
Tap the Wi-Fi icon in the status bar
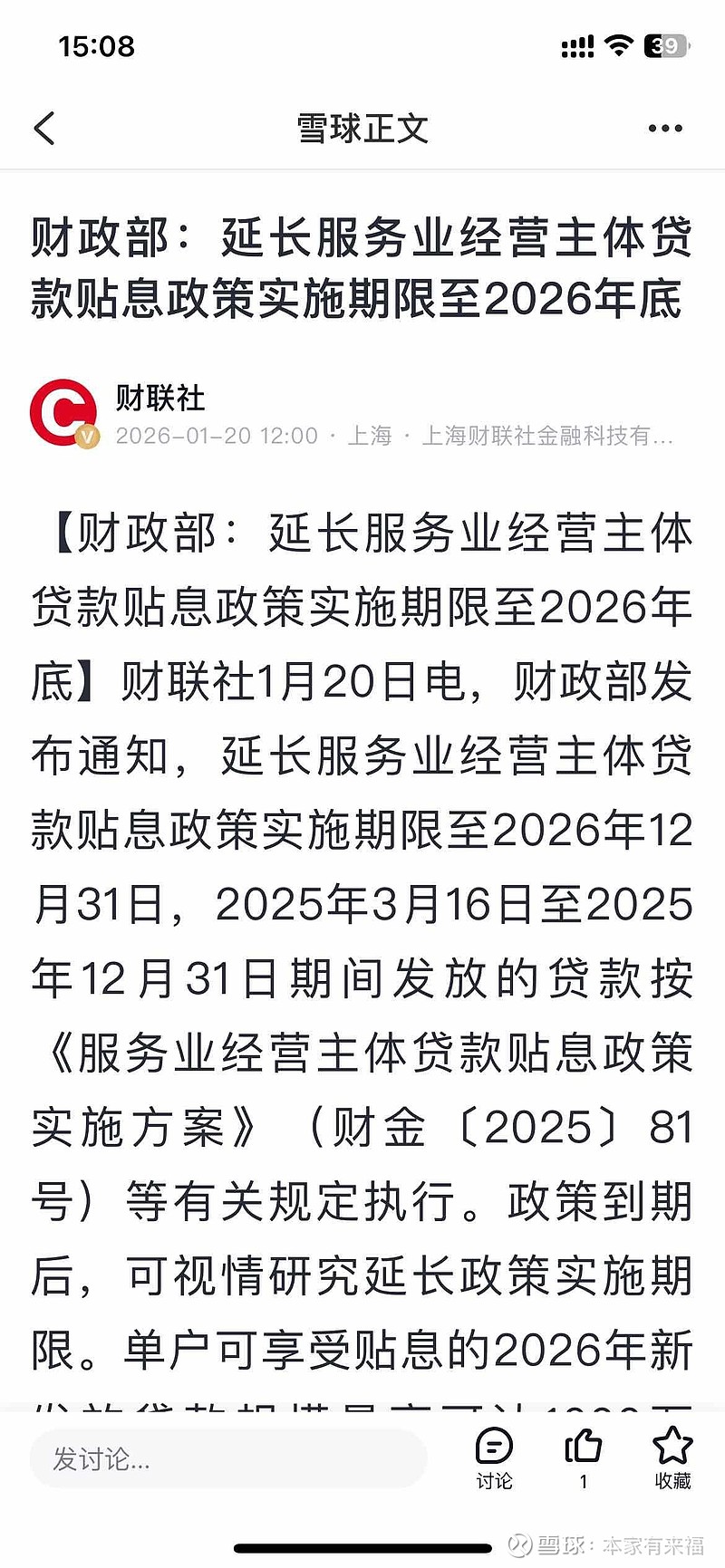617,45
